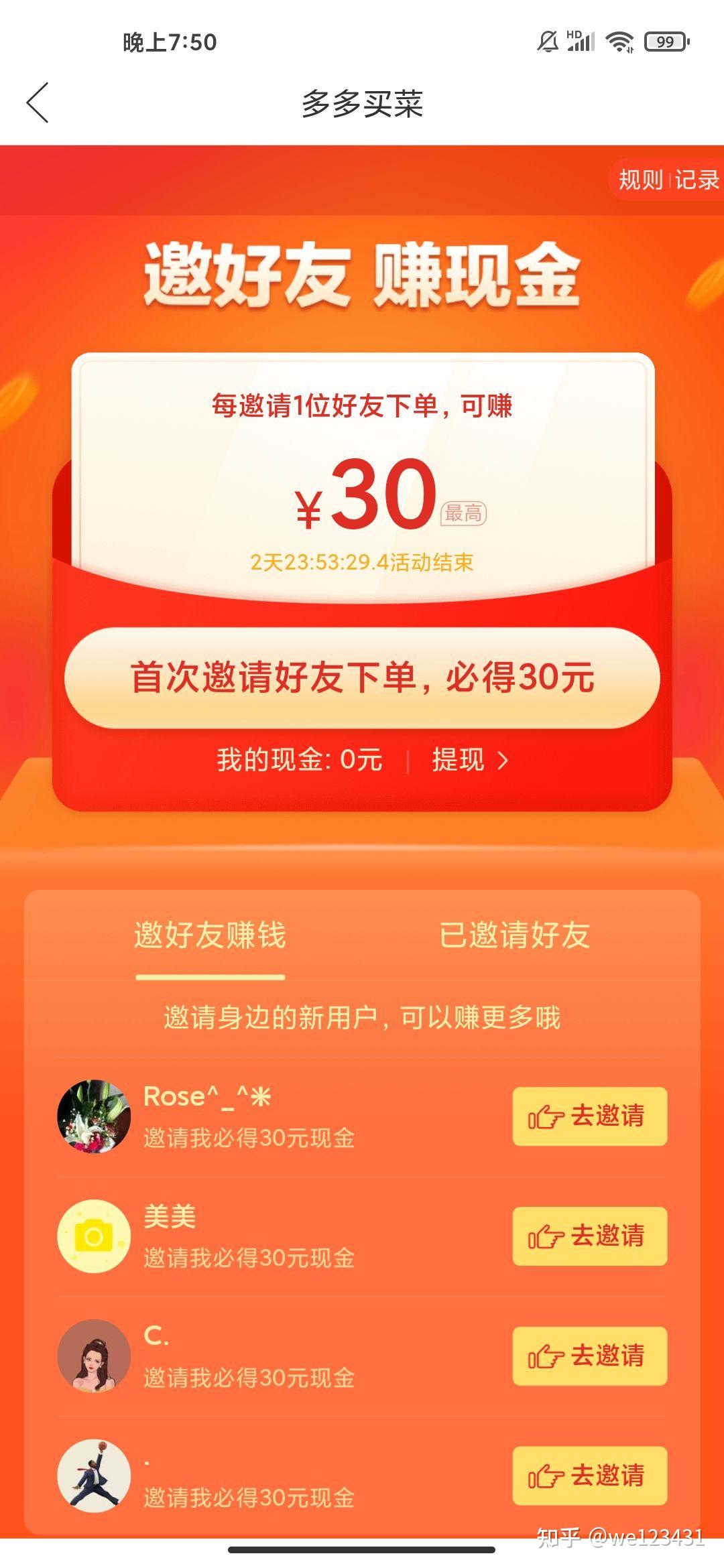Tap 首次邀请好友下单 button

pyautogui.click(x=362, y=677)
